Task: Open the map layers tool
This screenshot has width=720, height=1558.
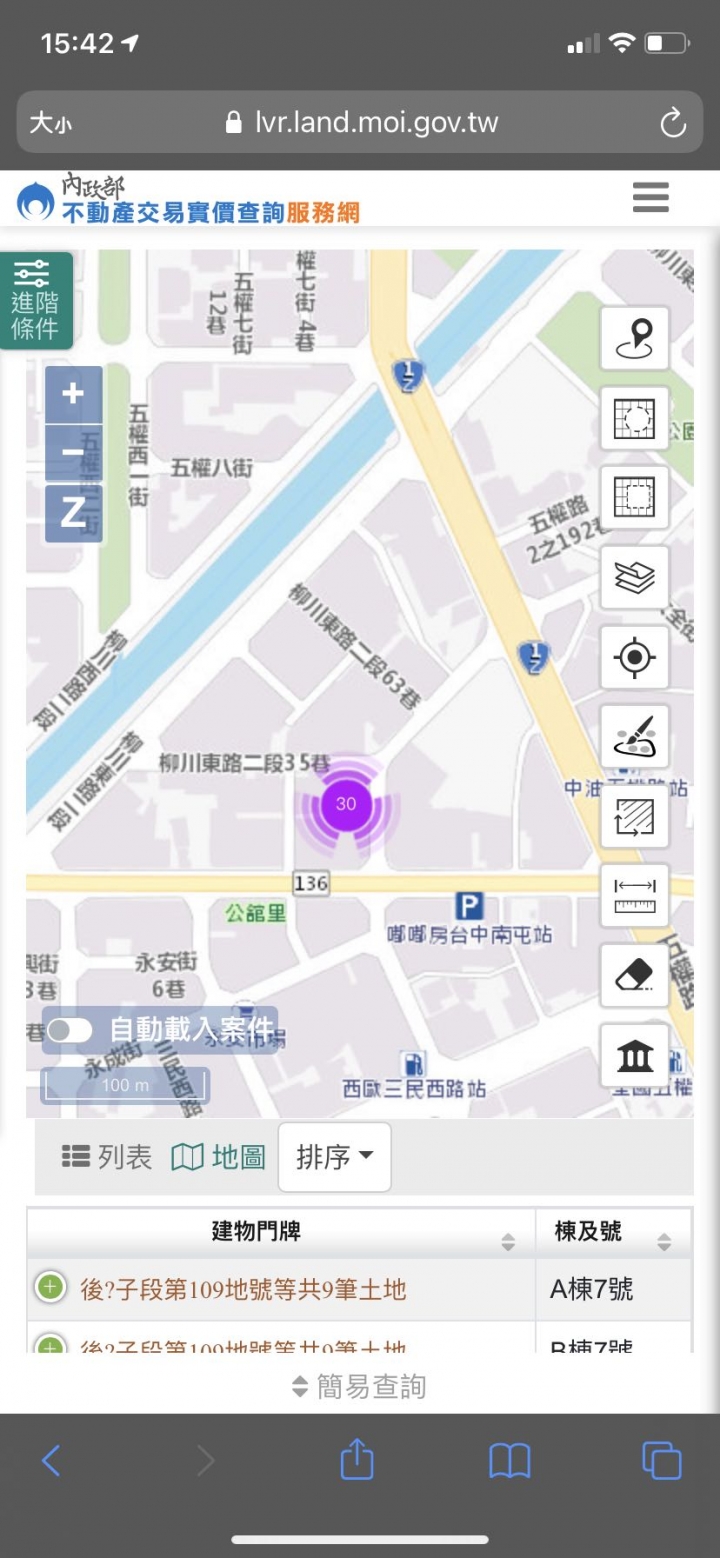Action: pyautogui.click(x=634, y=577)
